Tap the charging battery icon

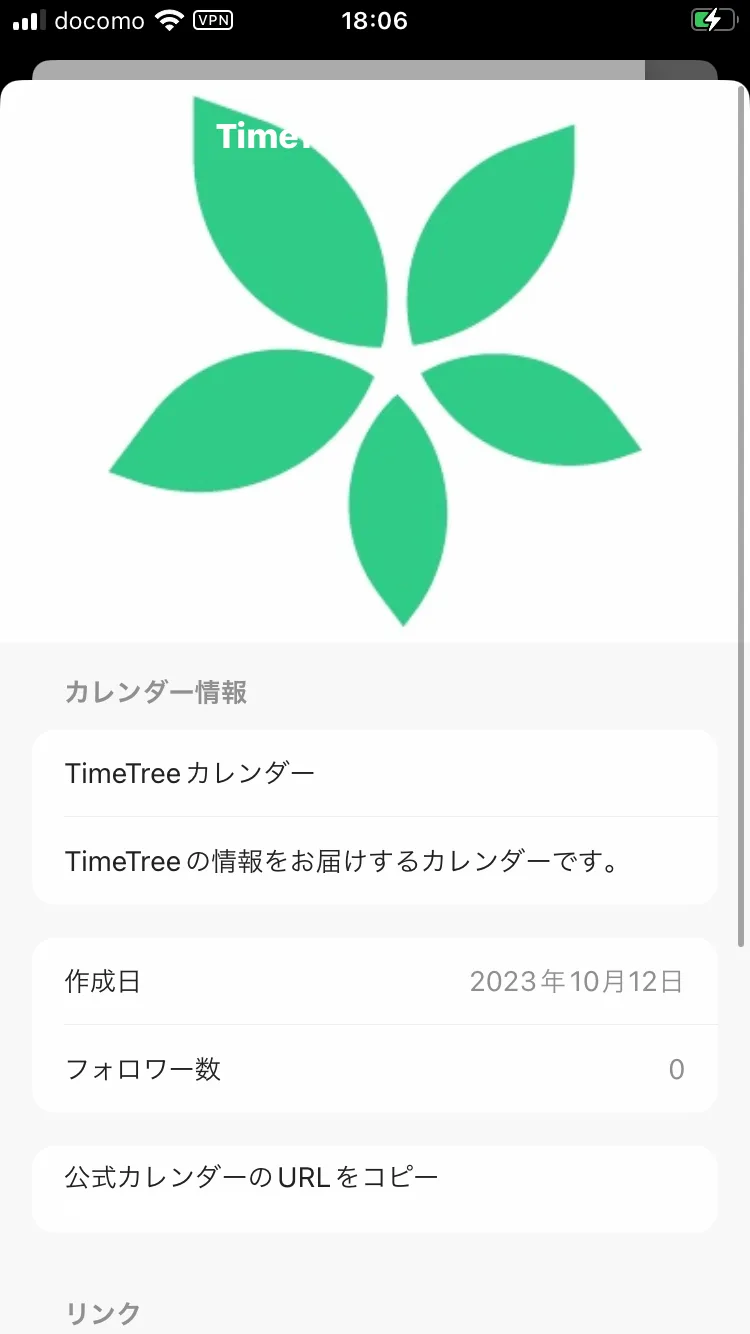(712, 20)
